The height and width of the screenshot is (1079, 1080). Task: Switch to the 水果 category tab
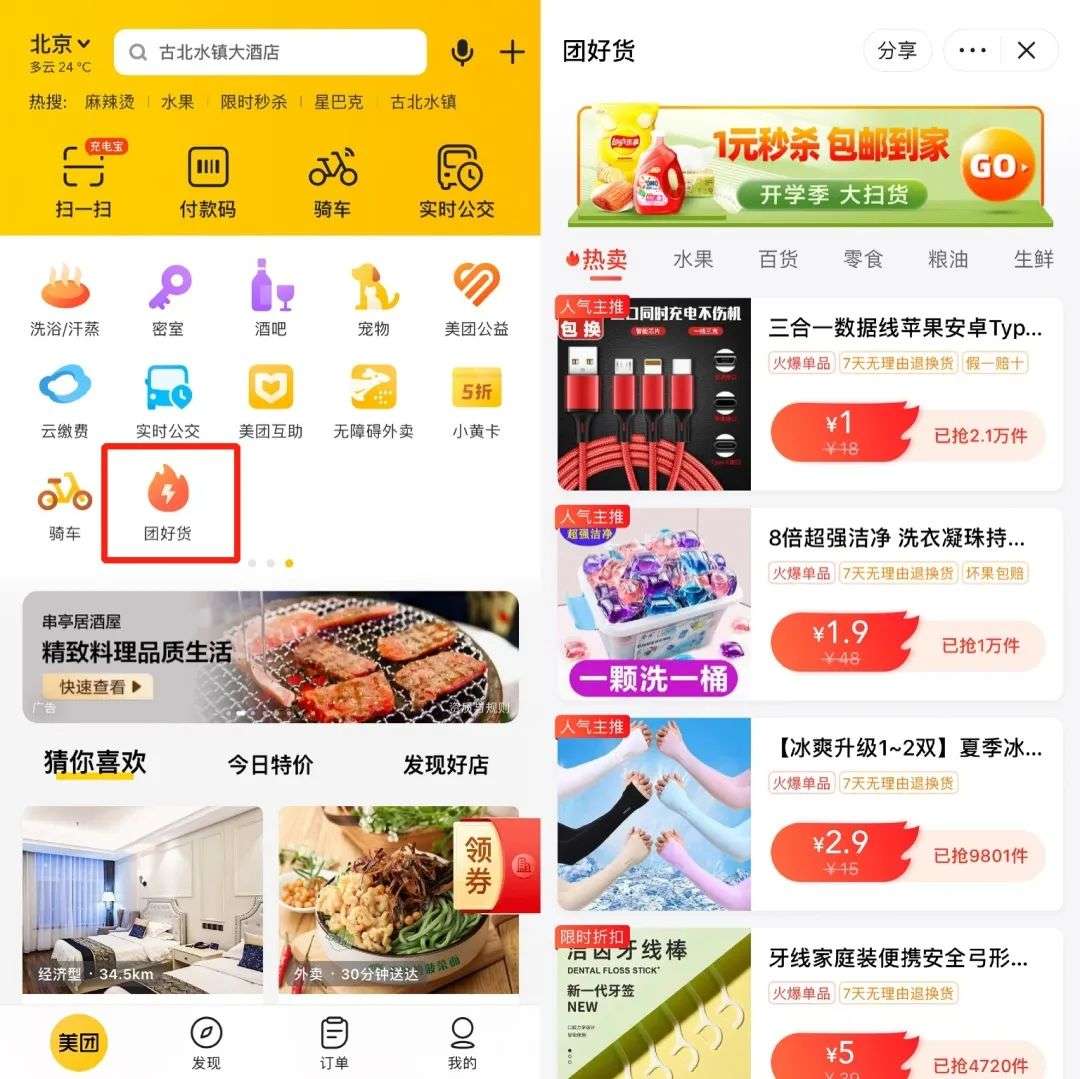point(693,259)
